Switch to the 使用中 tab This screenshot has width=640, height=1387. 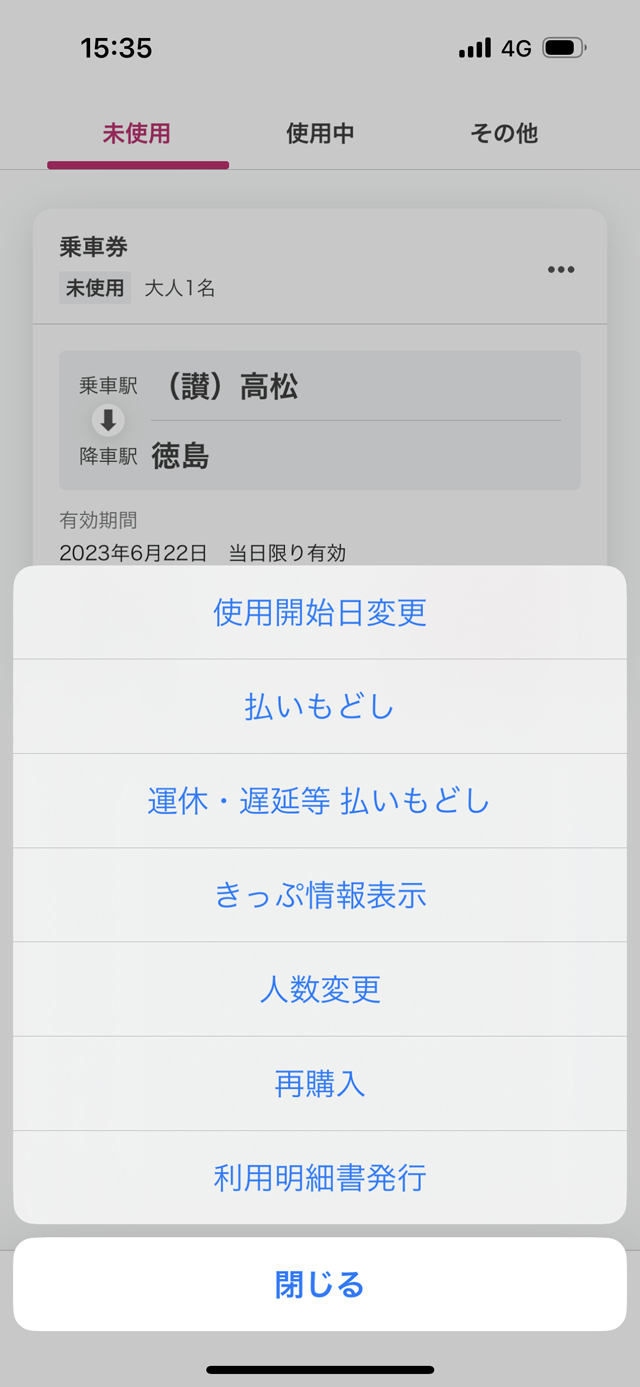(x=320, y=133)
